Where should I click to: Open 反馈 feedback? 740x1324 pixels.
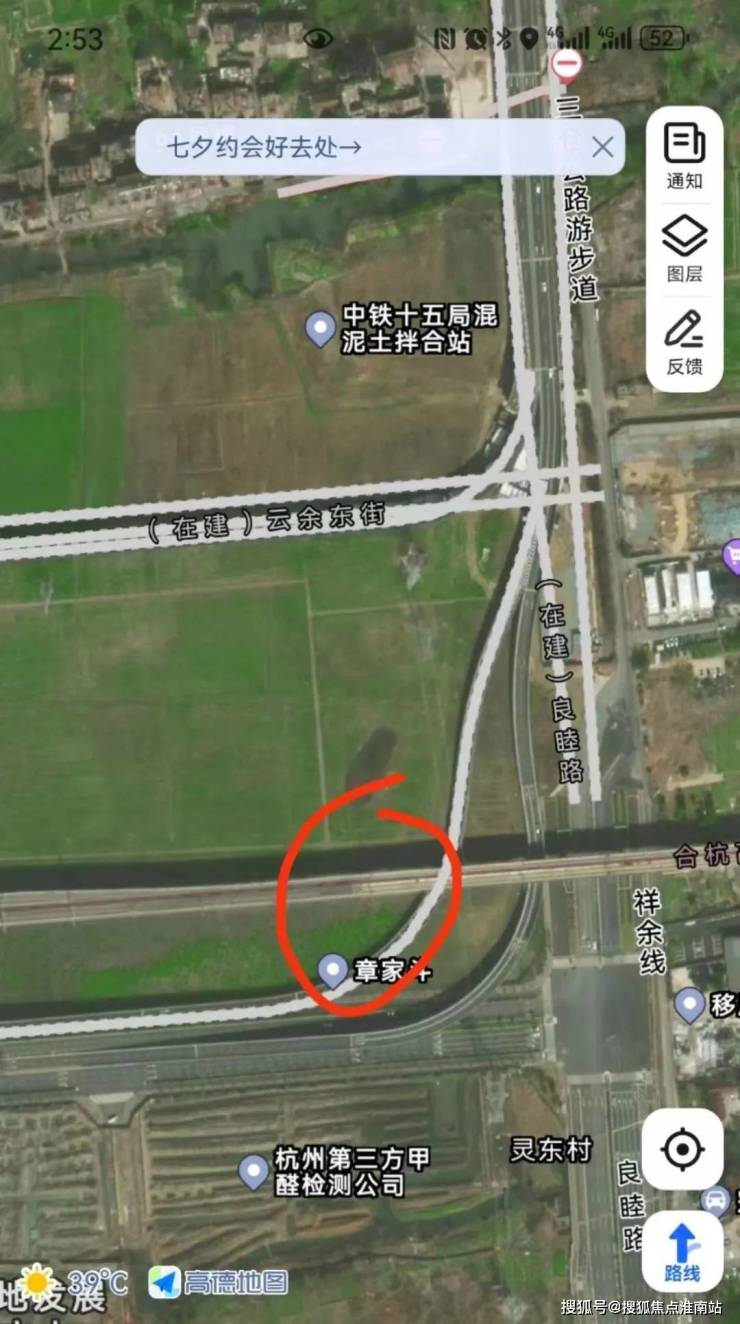tap(685, 342)
